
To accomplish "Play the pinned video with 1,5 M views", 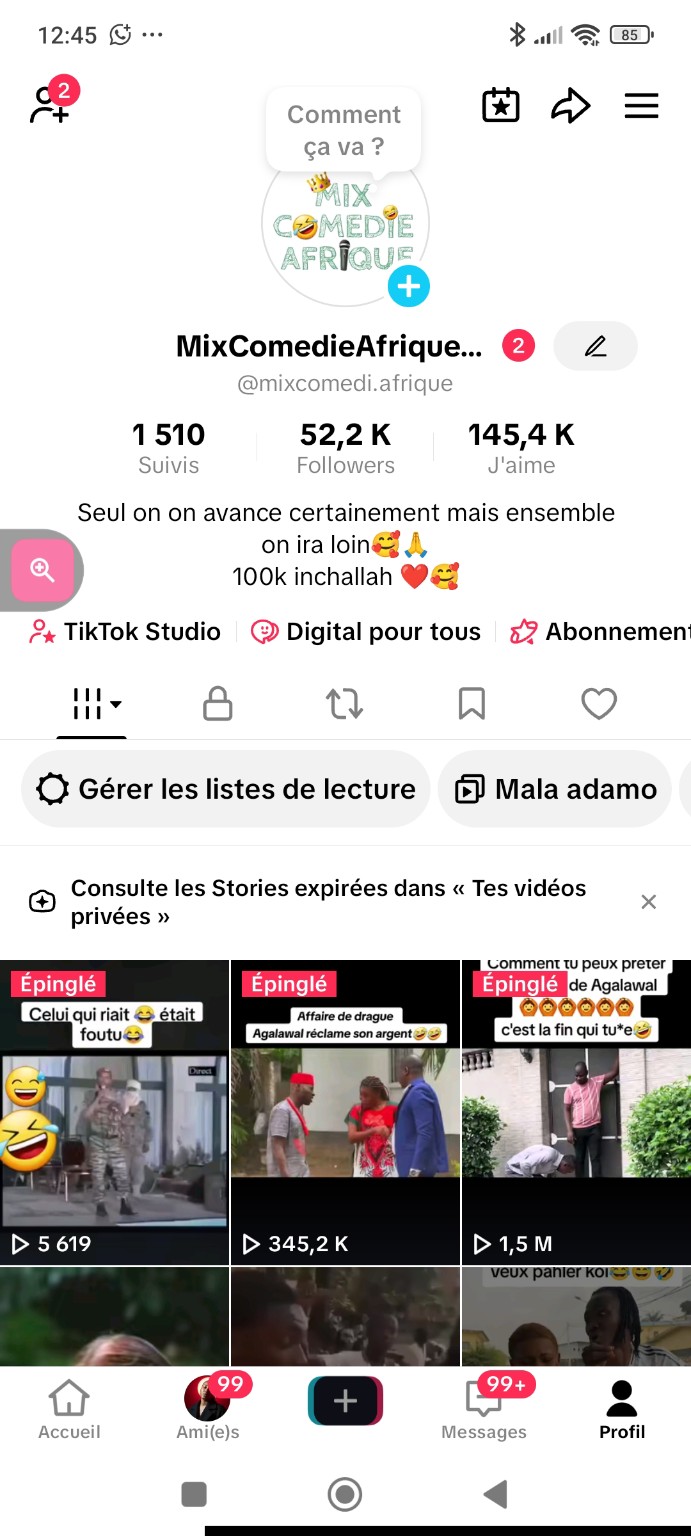I will [576, 1112].
